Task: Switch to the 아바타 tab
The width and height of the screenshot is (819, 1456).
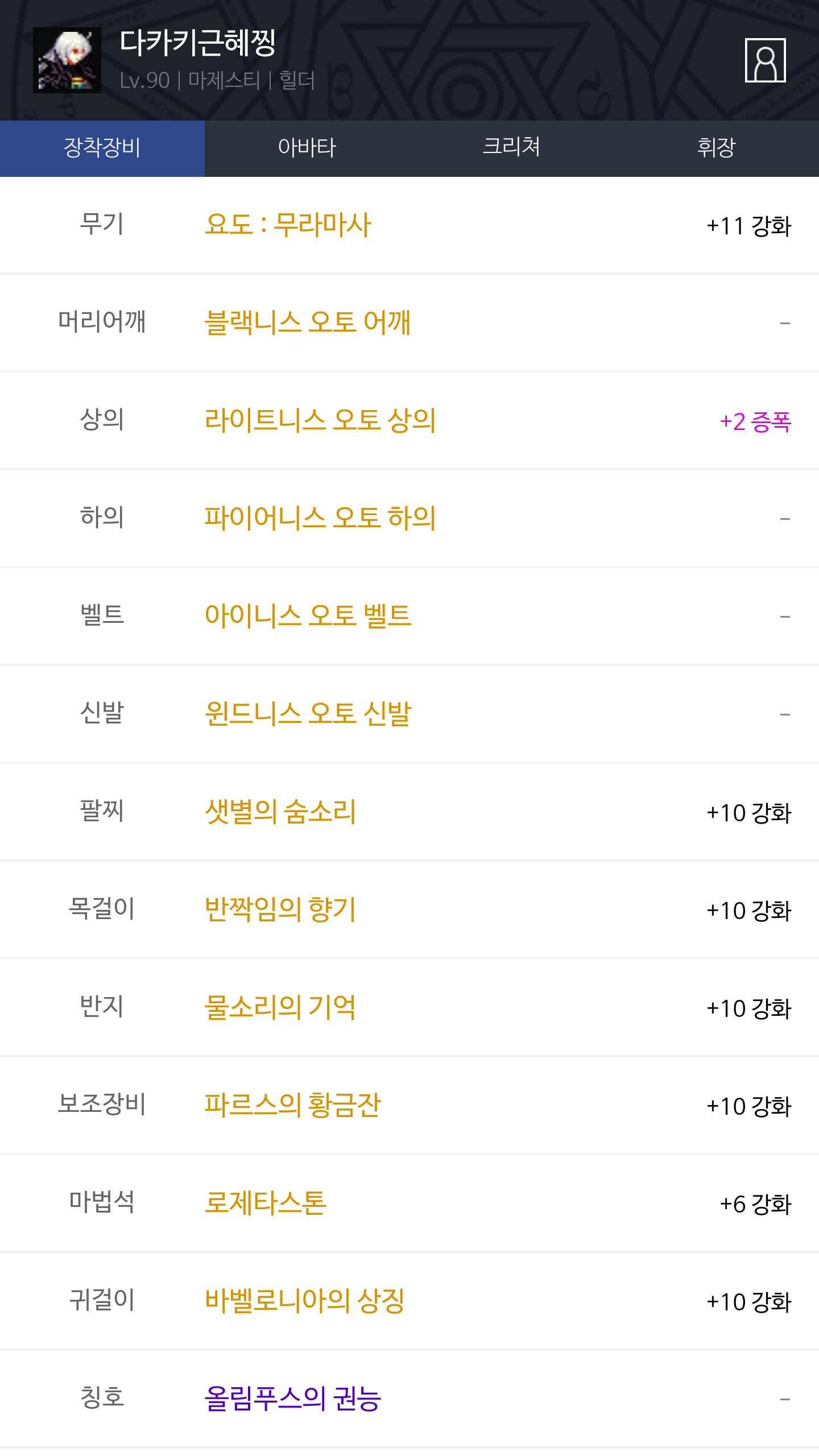Action: click(307, 148)
